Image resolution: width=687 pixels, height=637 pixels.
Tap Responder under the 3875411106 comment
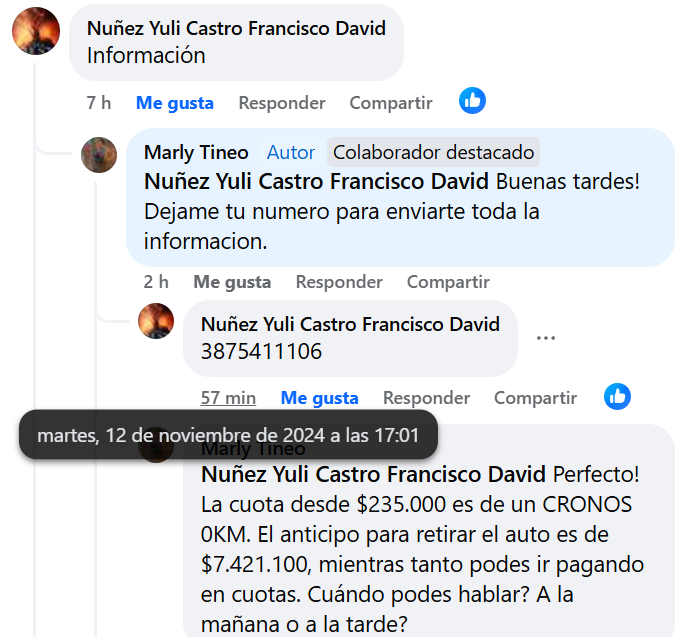tap(426, 397)
